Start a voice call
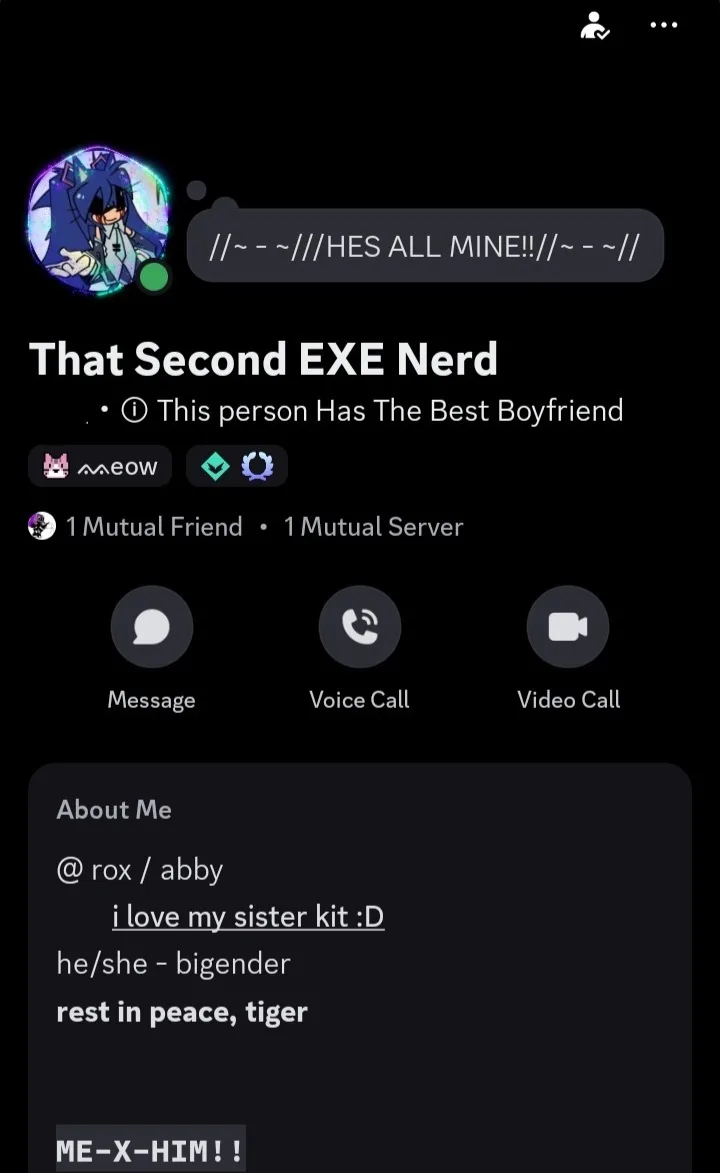The width and height of the screenshot is (720, 1173). [x=359, y=627]
